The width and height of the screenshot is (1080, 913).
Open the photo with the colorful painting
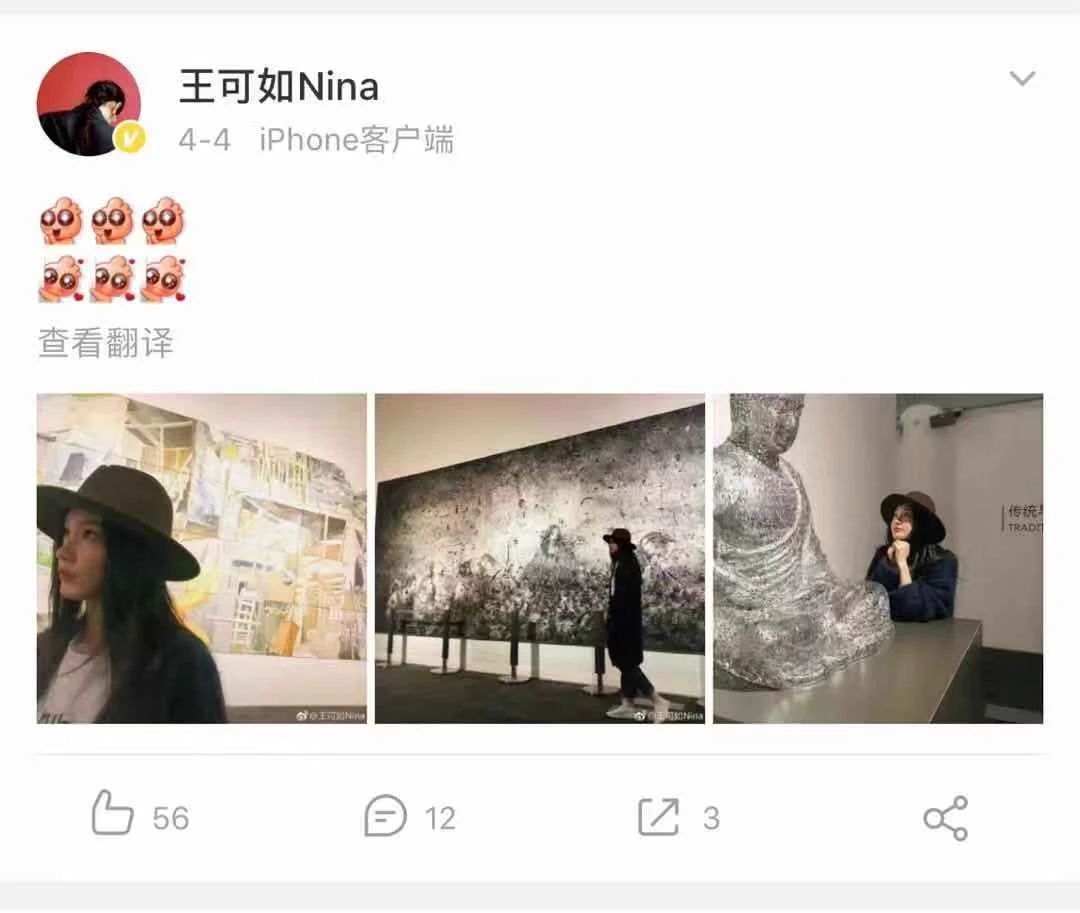202,558
